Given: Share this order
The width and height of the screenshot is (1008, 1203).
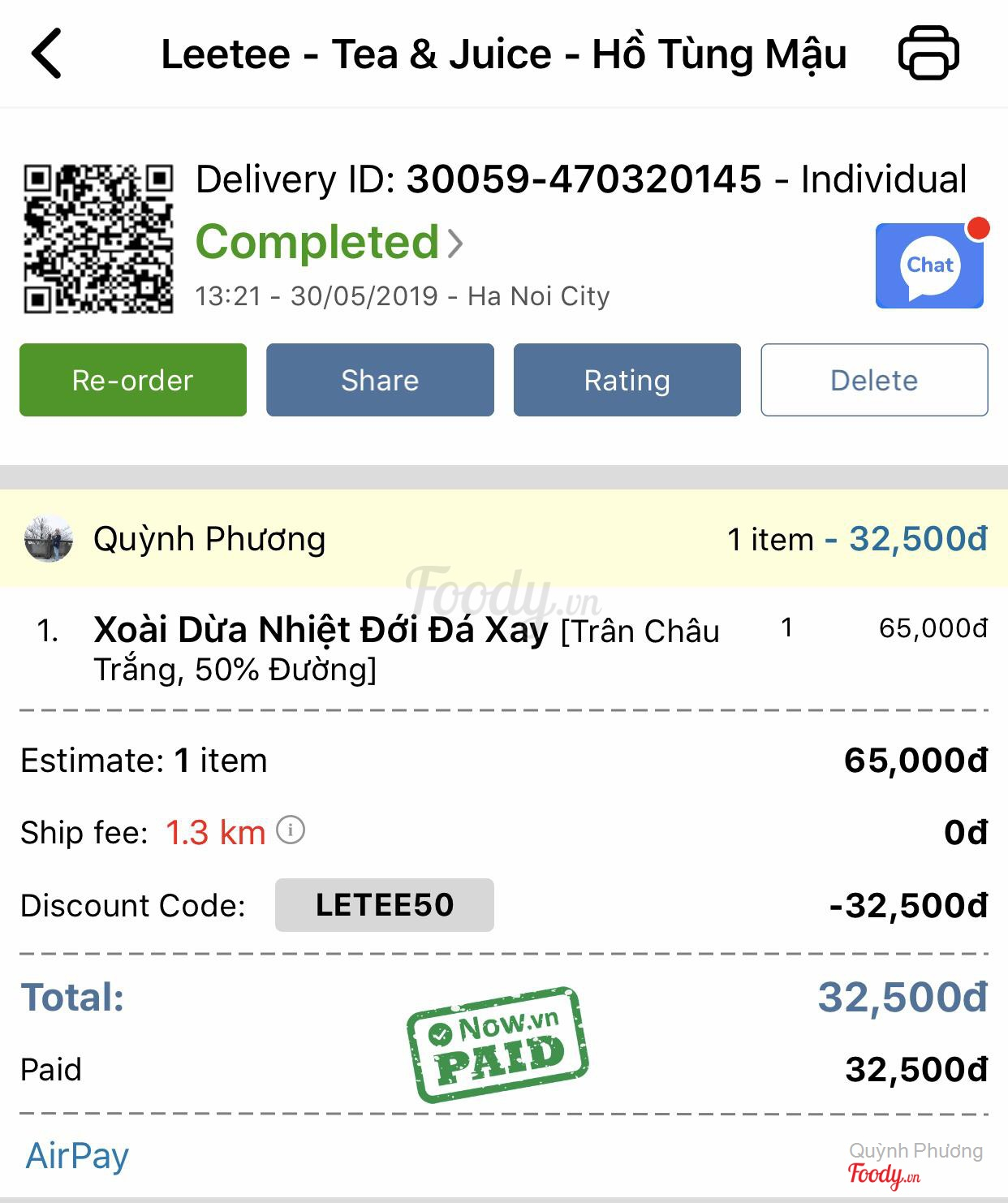Looking at the screenshot, I should point(380,380).
